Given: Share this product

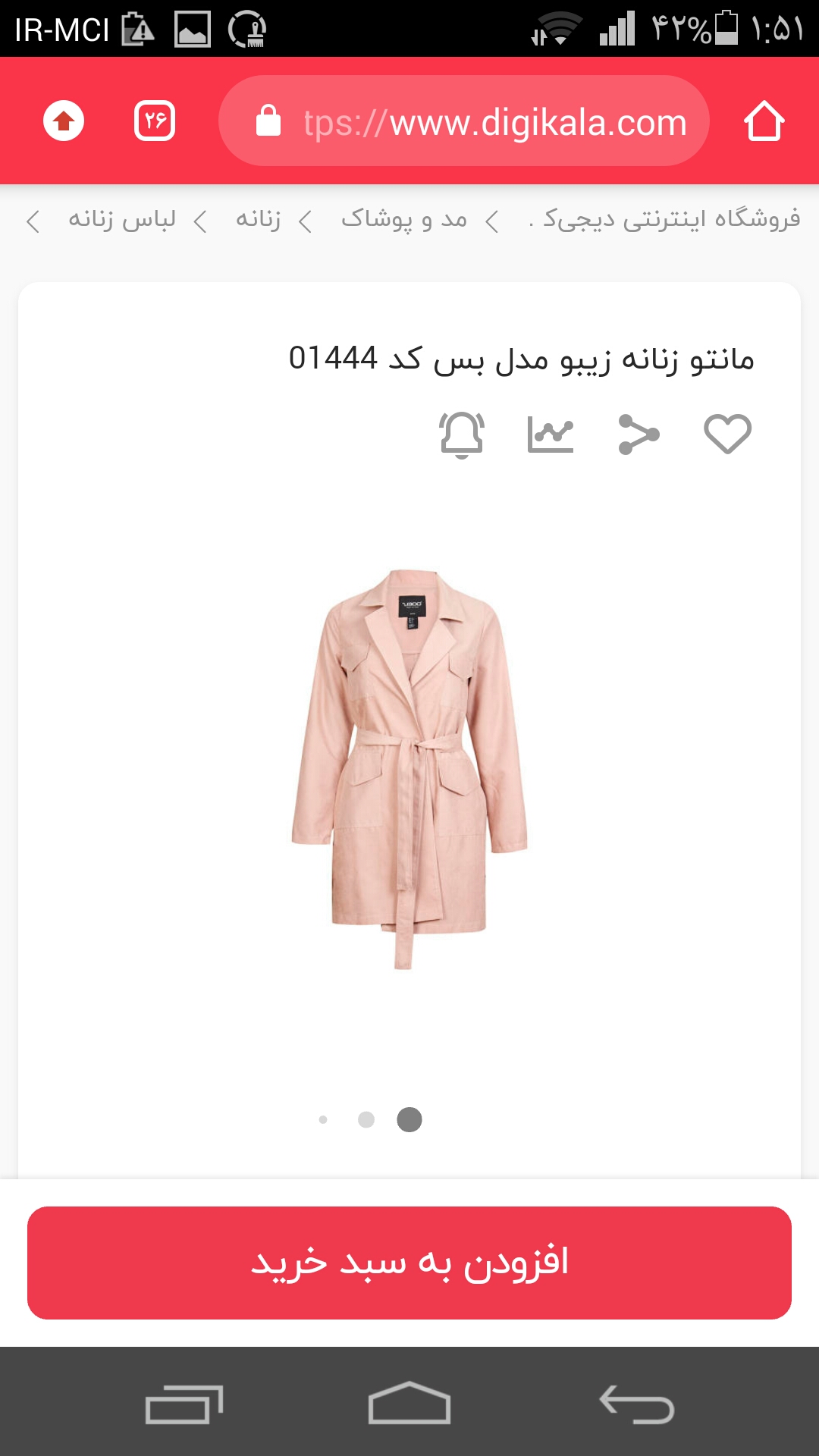Looking at the screenshot, I should click(639, 434).
